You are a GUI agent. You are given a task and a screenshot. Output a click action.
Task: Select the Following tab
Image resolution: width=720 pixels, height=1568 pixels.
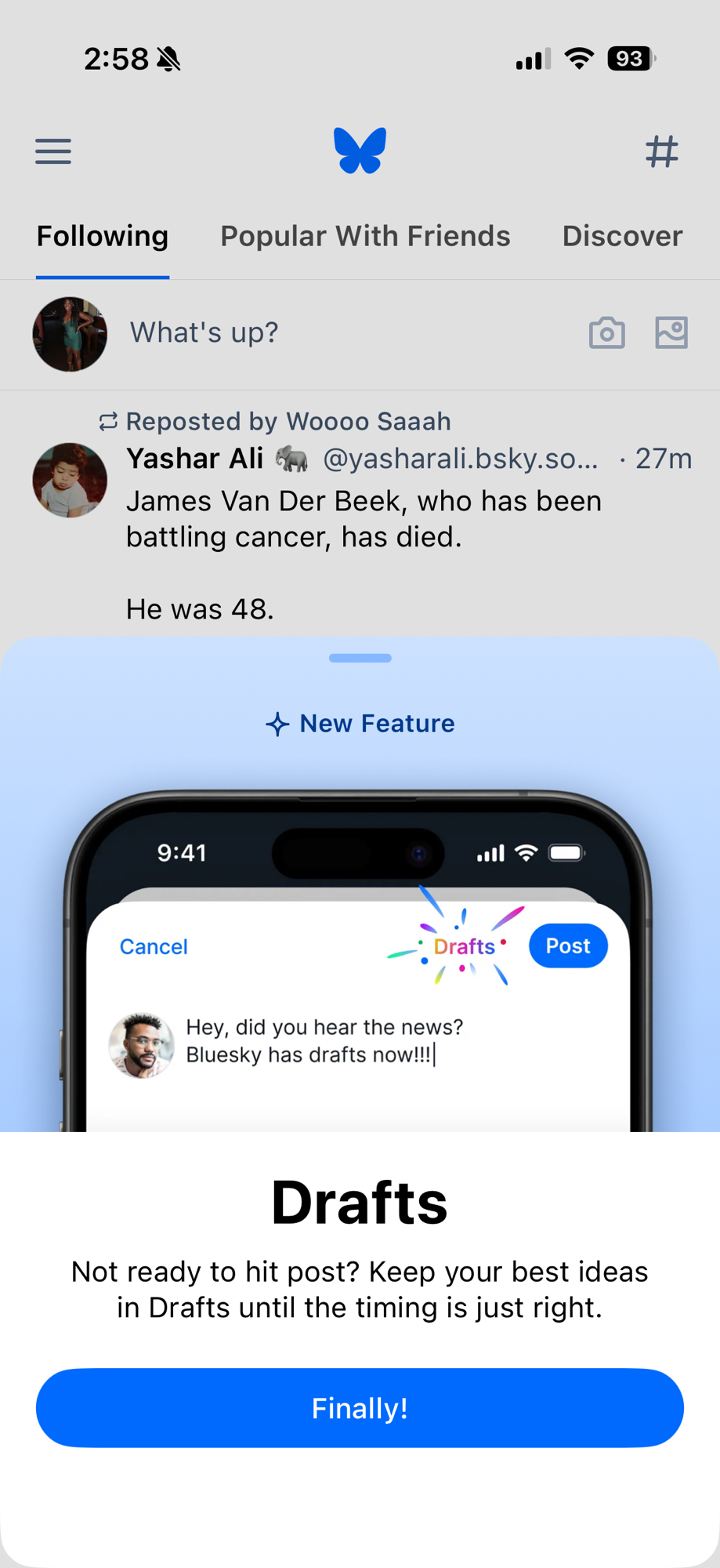tap(103, 236)
